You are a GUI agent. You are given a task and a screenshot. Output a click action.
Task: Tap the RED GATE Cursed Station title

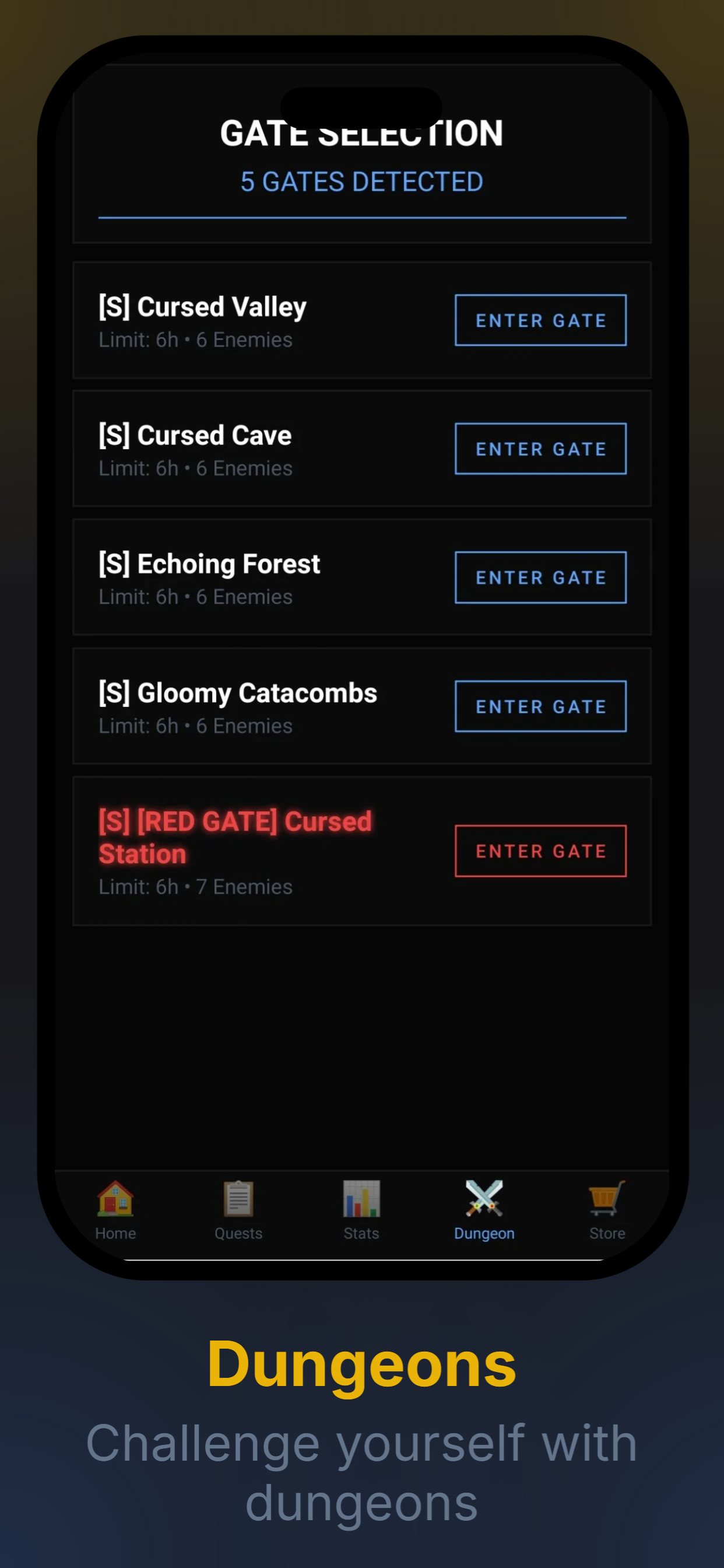pos(235,837)
